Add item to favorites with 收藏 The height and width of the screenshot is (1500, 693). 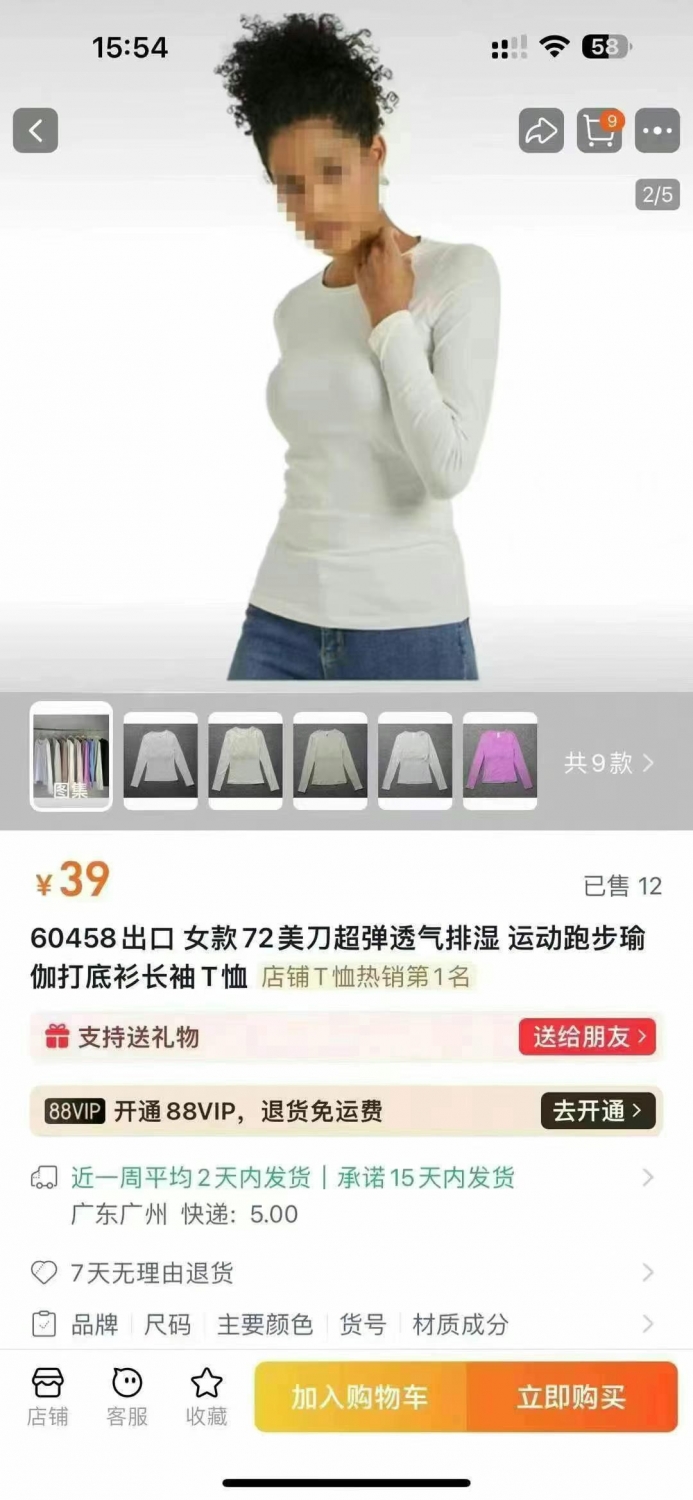point(206,1397)
